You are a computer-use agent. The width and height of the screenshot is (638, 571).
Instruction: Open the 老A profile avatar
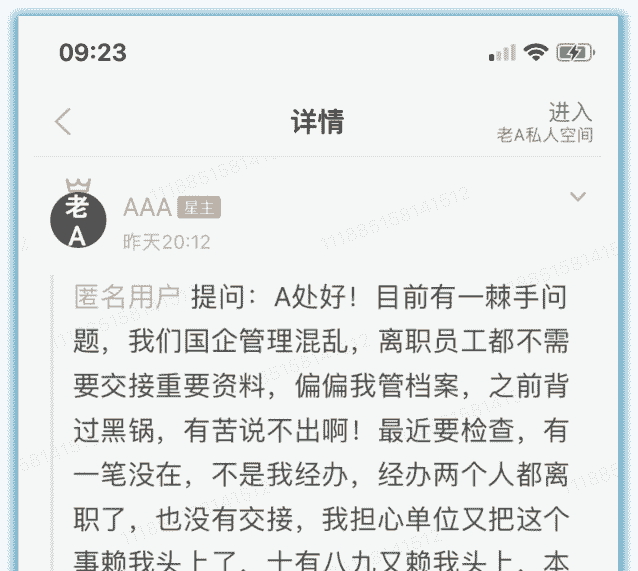(77, 219)
